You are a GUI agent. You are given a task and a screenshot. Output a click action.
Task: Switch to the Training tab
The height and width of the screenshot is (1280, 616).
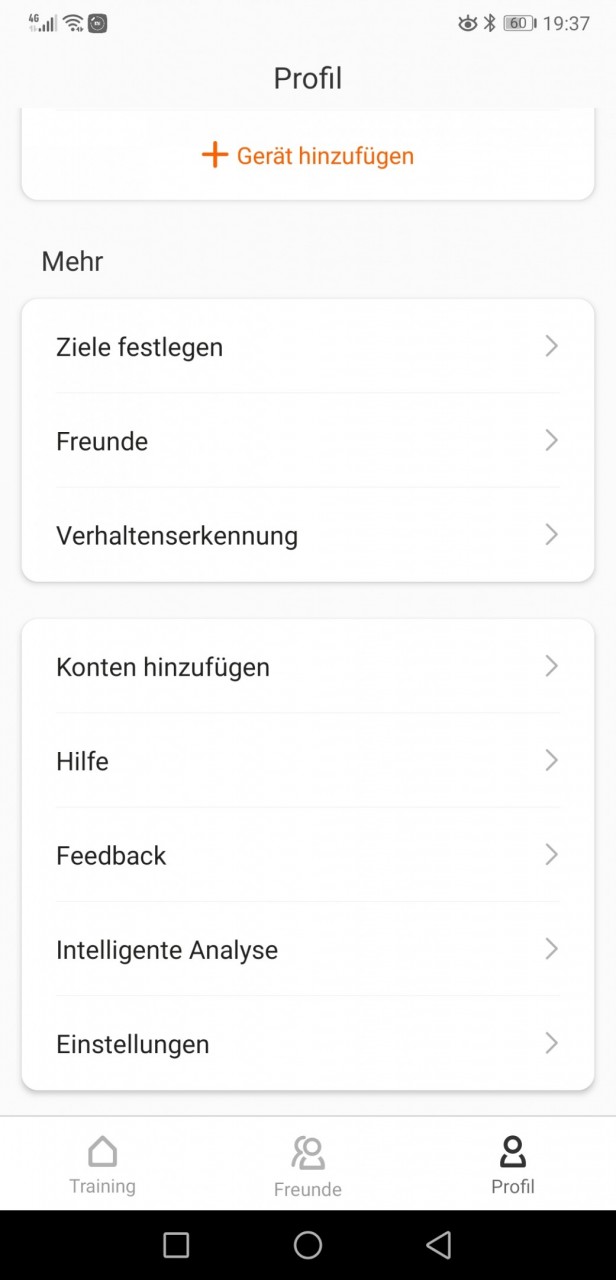(102, 1165)
